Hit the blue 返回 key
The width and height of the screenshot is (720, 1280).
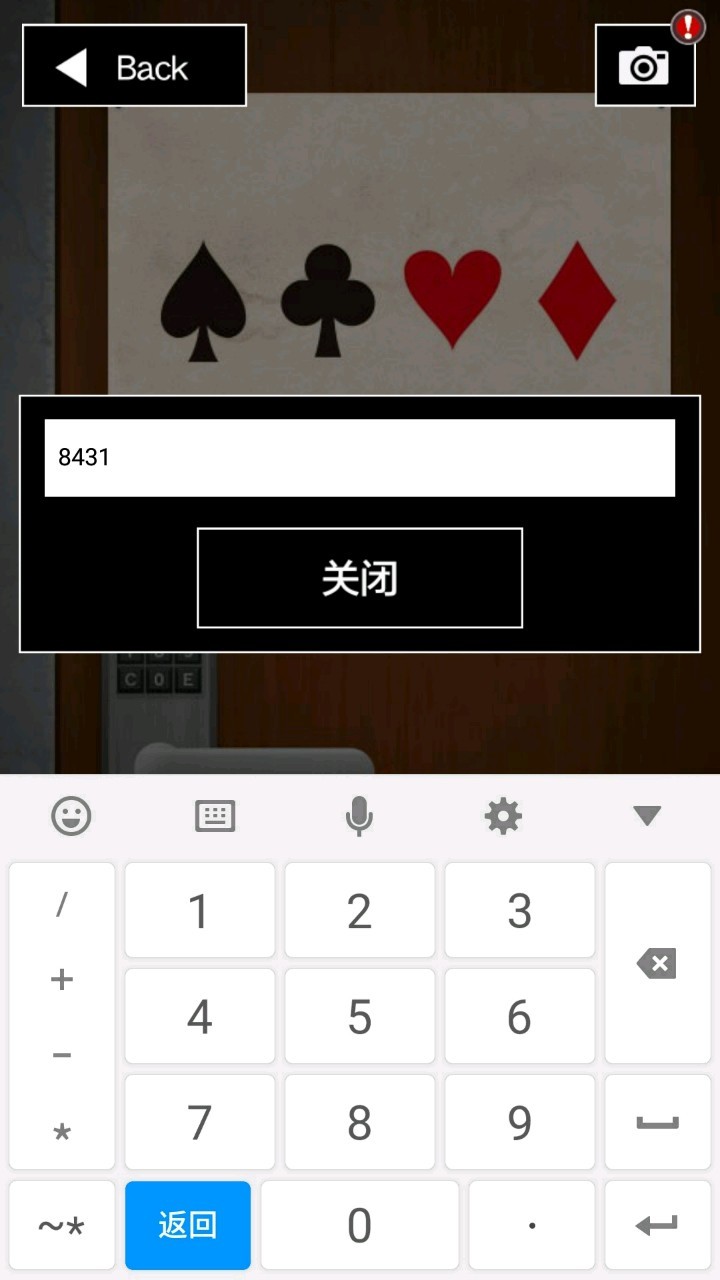click(187, 1225)
